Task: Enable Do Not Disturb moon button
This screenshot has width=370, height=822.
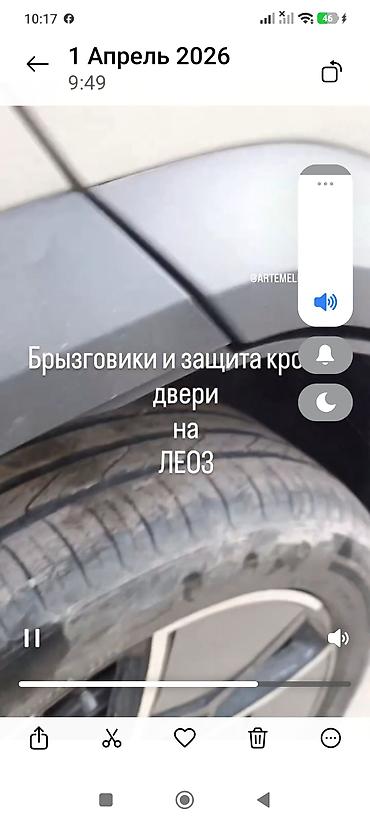Action: 325,402
